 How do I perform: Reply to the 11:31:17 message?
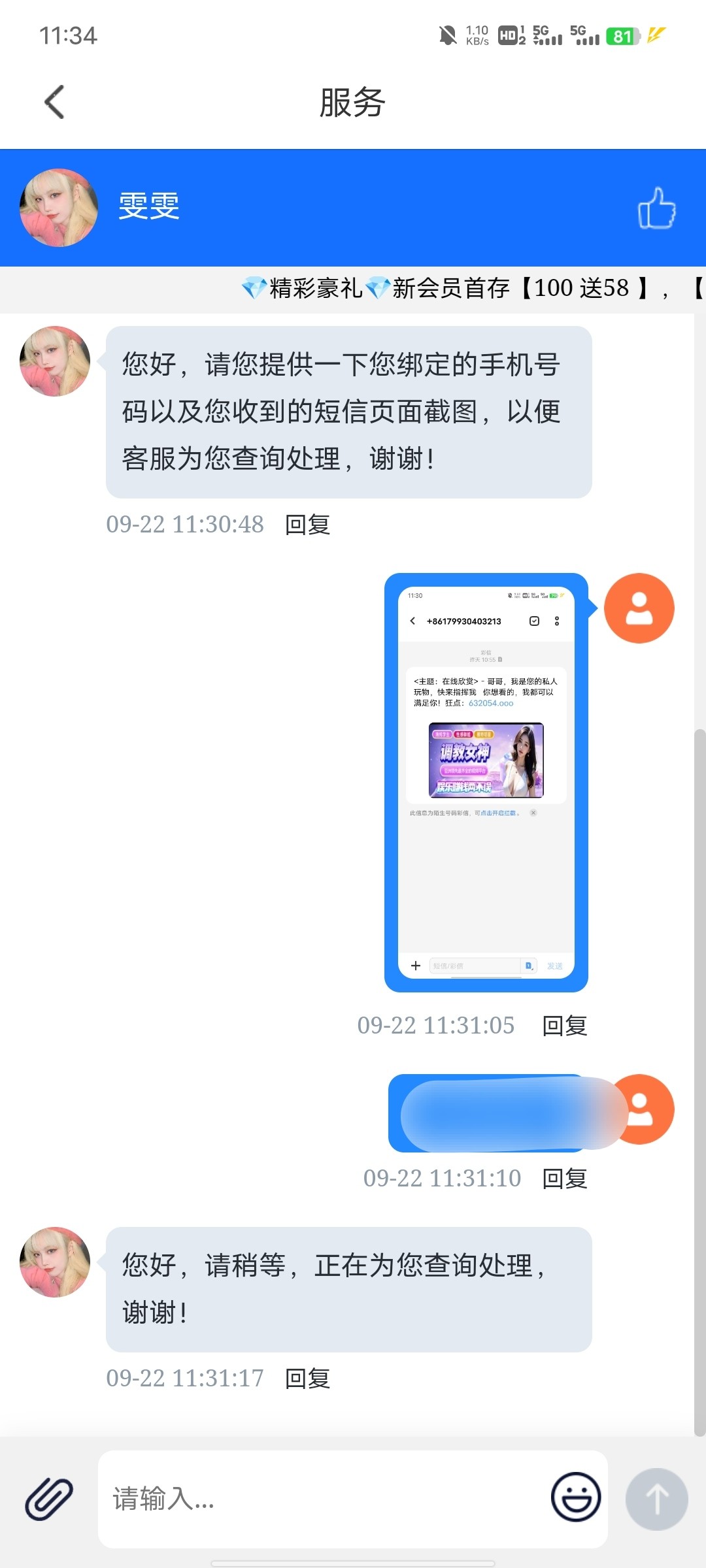click(x=307, y=1379)
